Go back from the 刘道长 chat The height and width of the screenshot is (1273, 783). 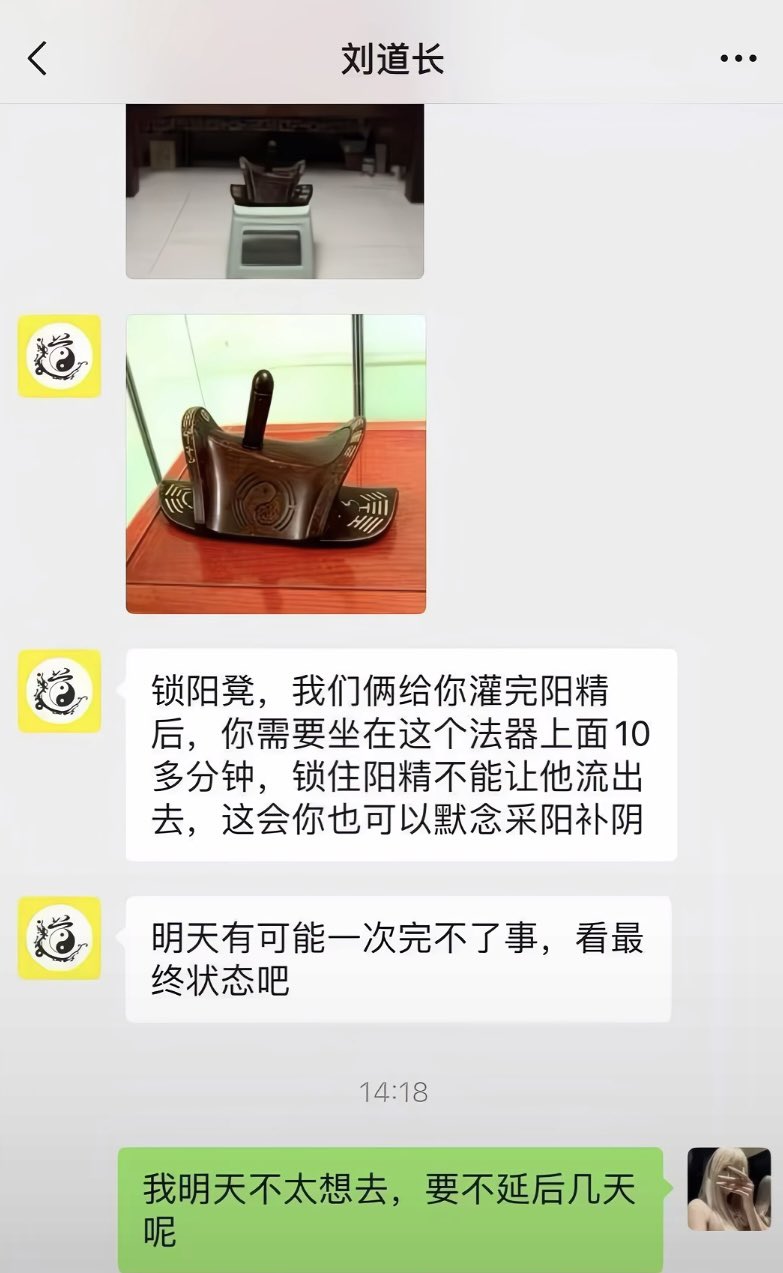pyautogui.click(x=37, y=59)
